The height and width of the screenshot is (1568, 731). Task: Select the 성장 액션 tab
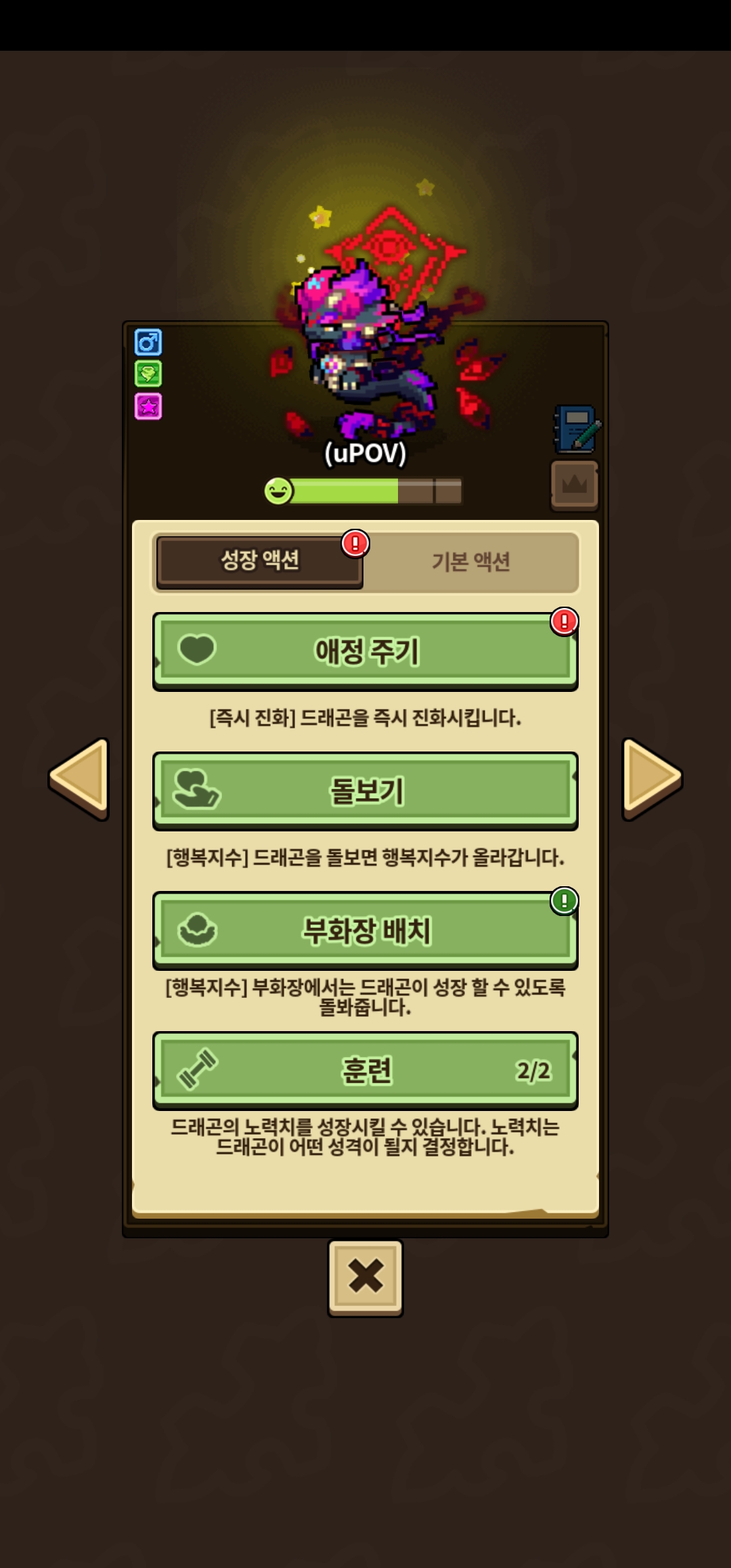point(260,560)
